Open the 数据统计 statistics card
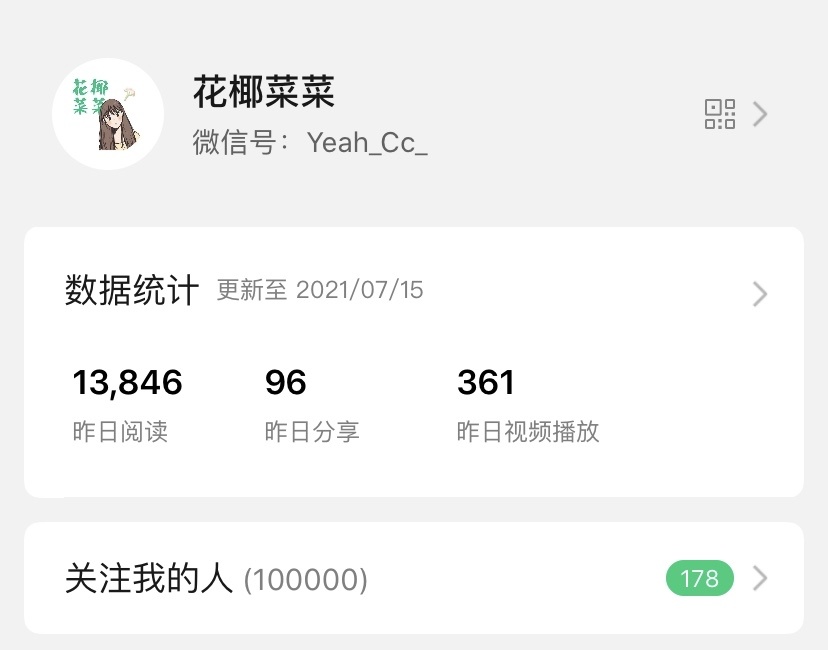828x650 pixels. (413, 292)
